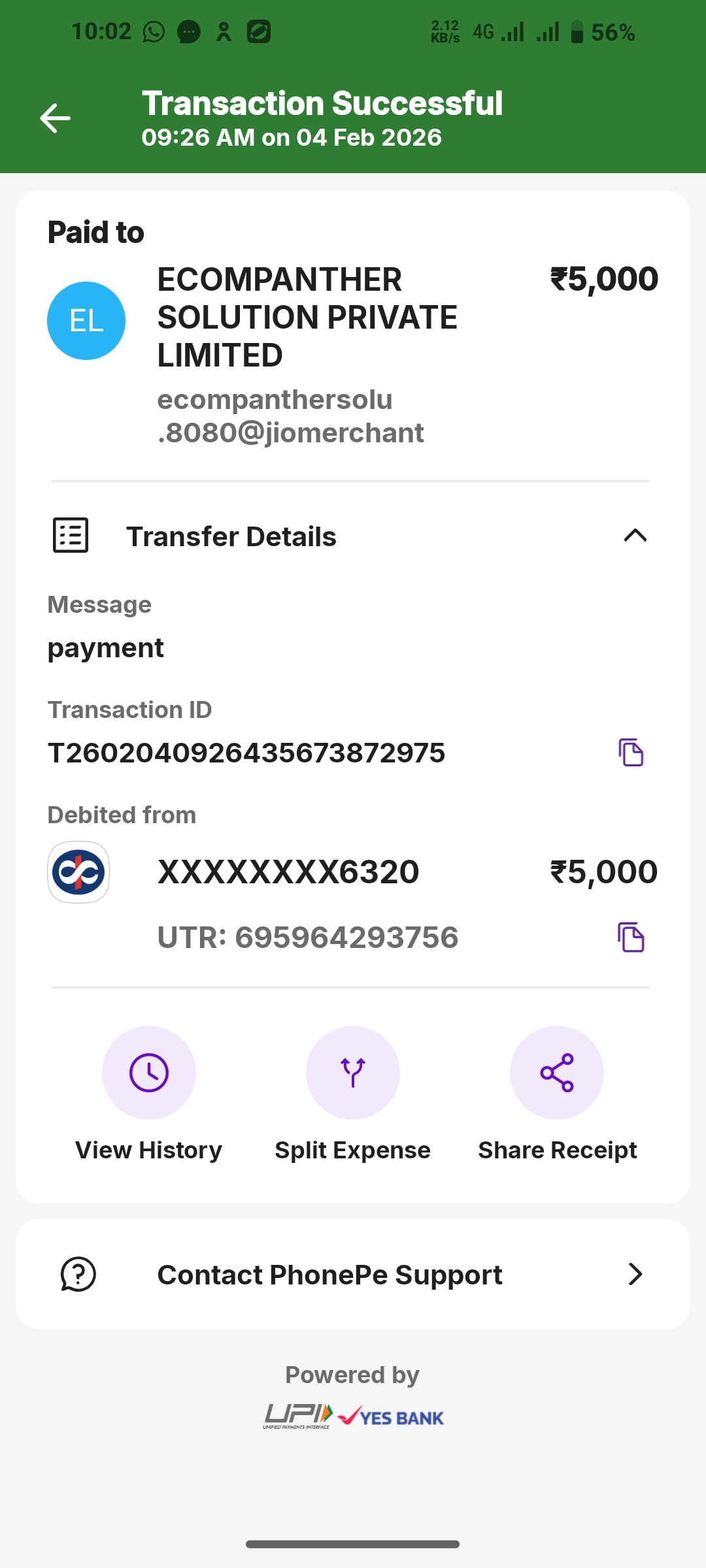This screenshot has width=706, height=1568.
Task: Collapse the Transfer Details section
Action: click(x=635, y=536)
